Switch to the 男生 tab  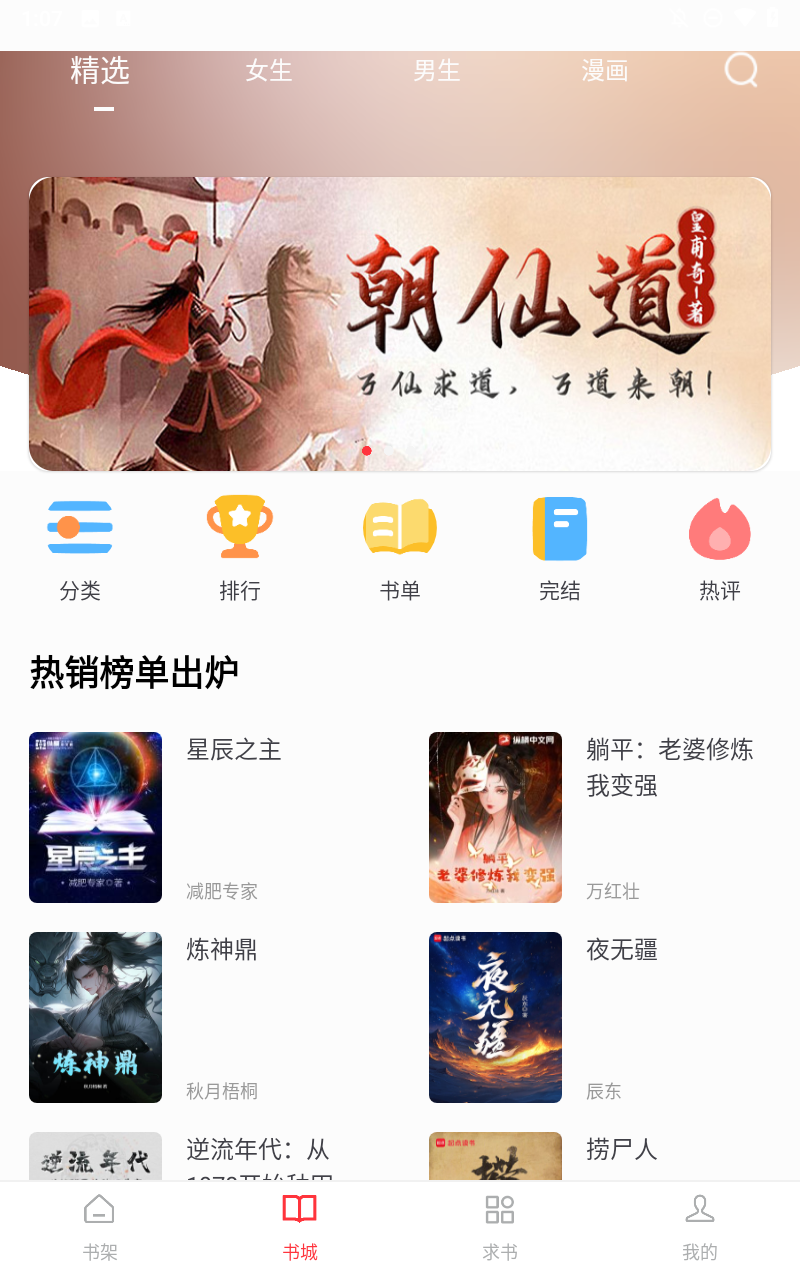coord(436,71)
